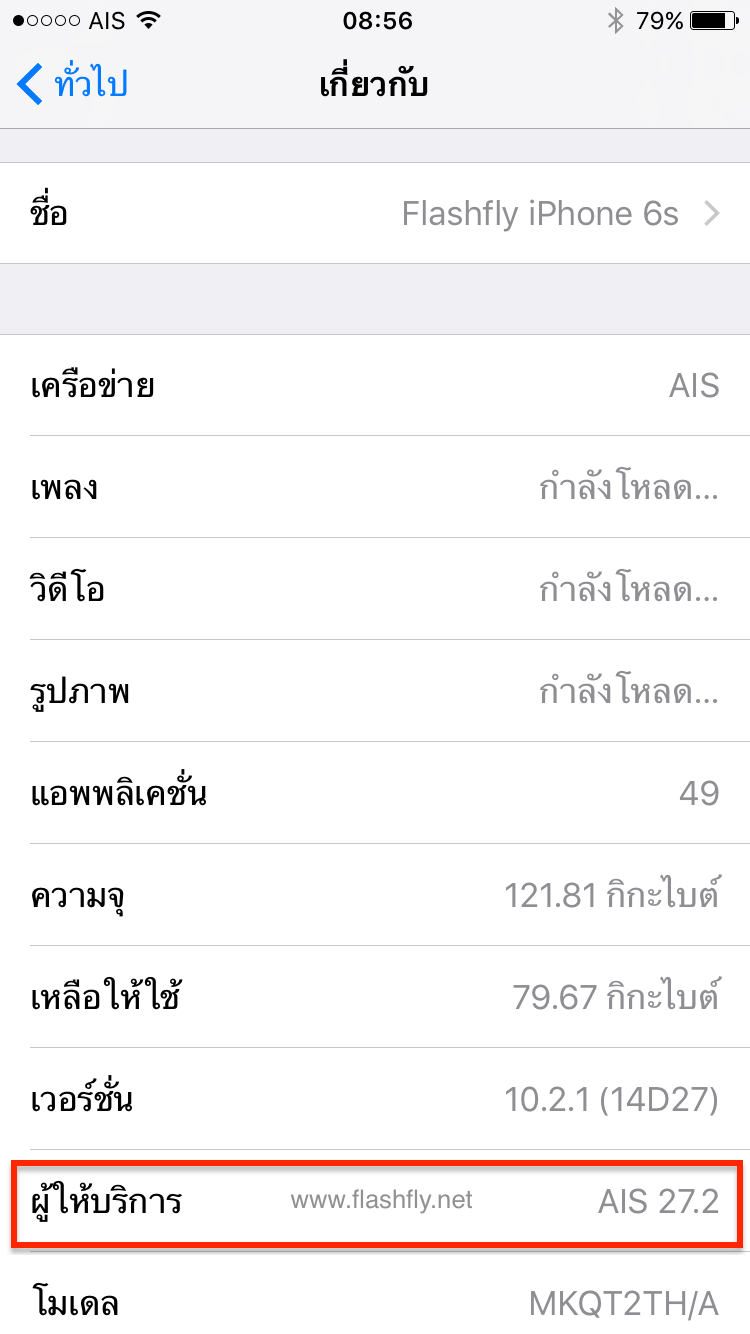Screen dimensions: 750x1334
Task: Go back to ทั่วไป settings
Action: coord(72,84)
